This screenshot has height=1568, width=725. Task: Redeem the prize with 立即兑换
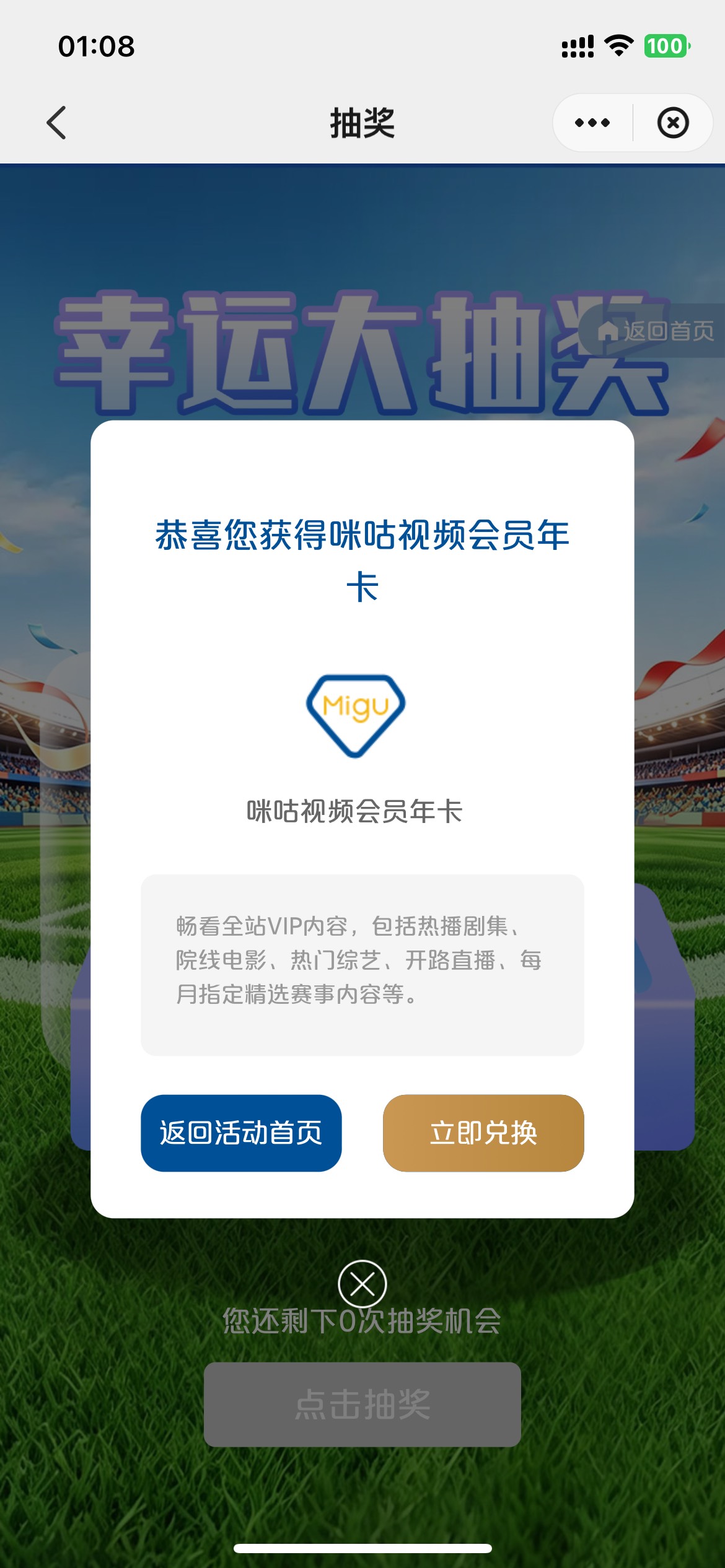[x=483, y=1133]
